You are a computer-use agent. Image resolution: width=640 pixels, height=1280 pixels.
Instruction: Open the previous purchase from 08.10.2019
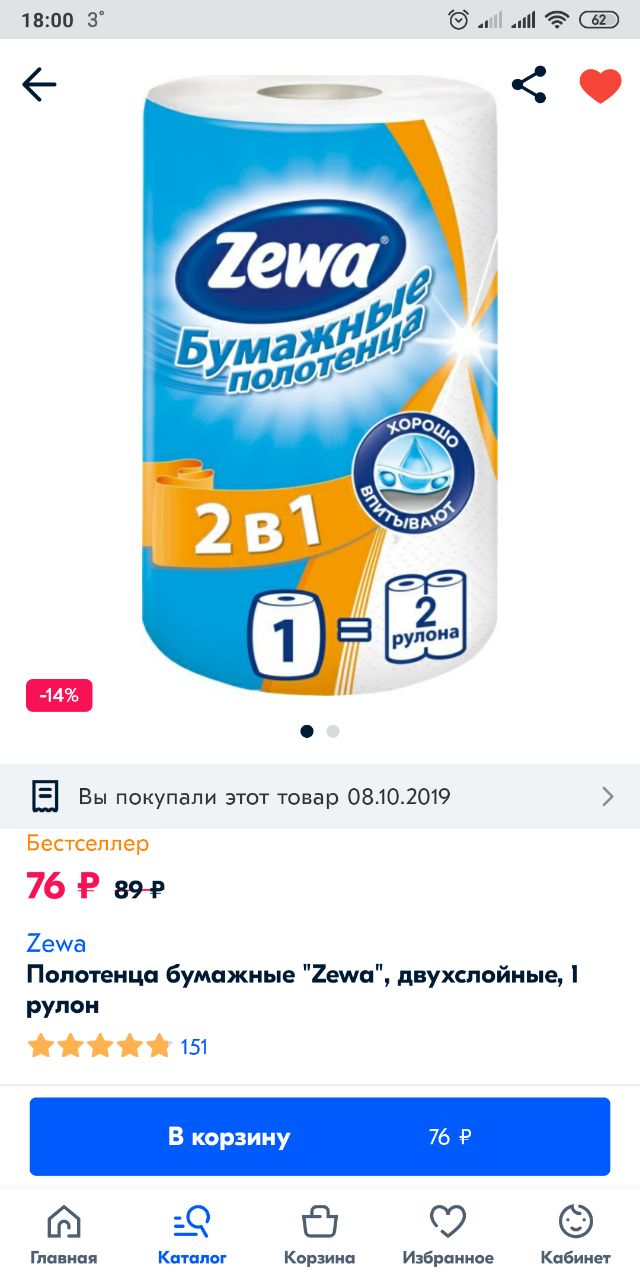pos(320,797)
